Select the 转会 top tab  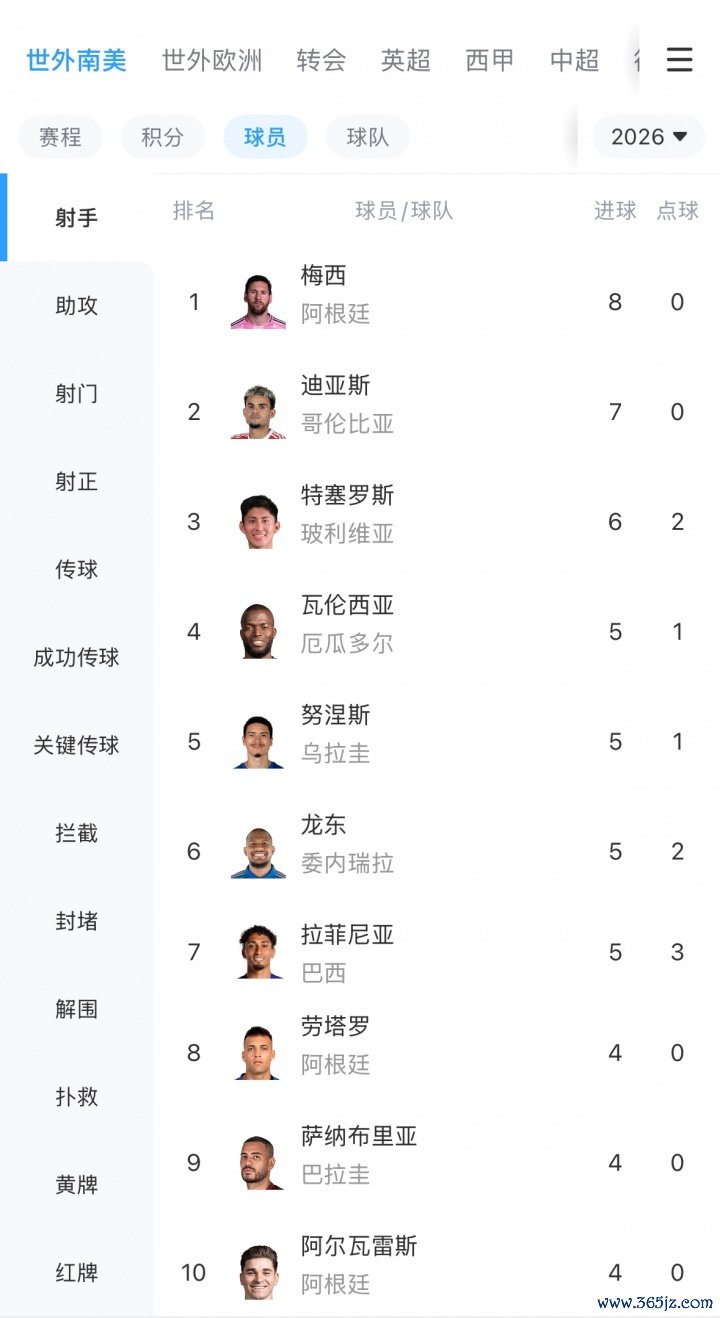[x=321, y=60]
